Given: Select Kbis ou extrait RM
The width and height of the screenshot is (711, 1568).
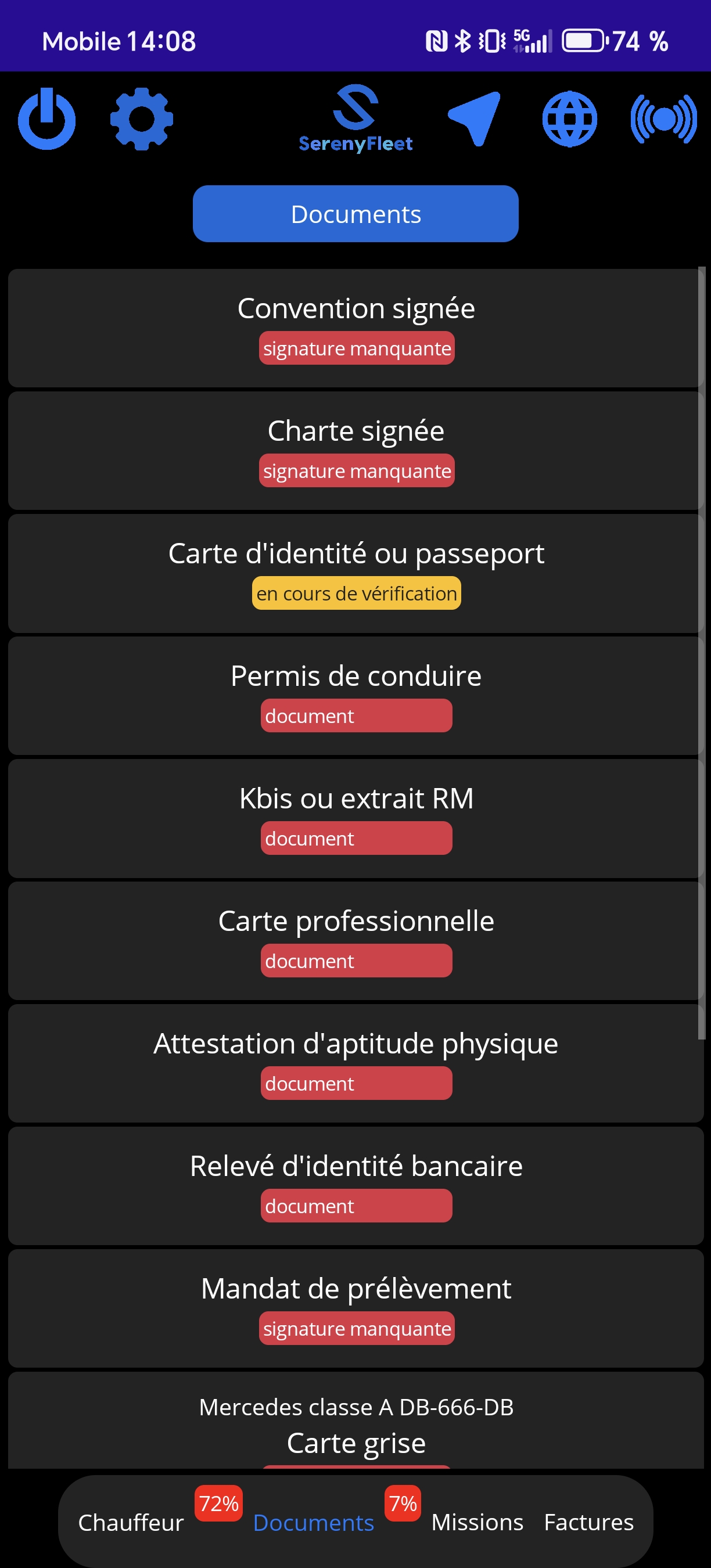Looking at the screenshot, I should pos(355,818).
